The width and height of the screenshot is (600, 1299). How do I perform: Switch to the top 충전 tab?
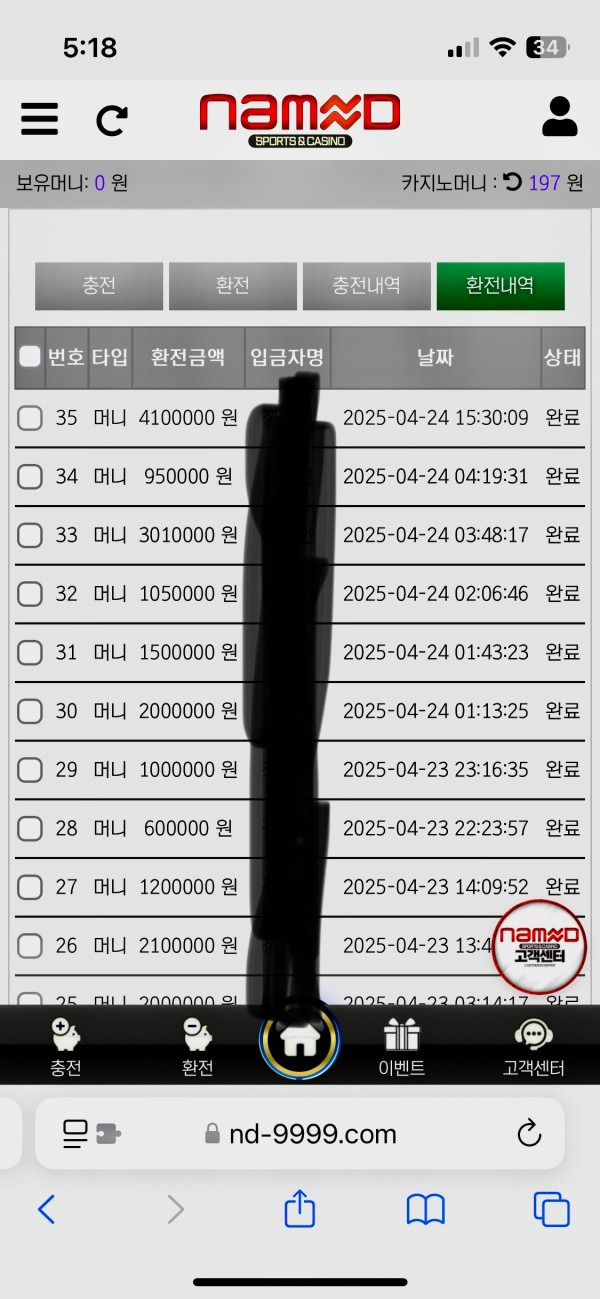pos(99,286)
